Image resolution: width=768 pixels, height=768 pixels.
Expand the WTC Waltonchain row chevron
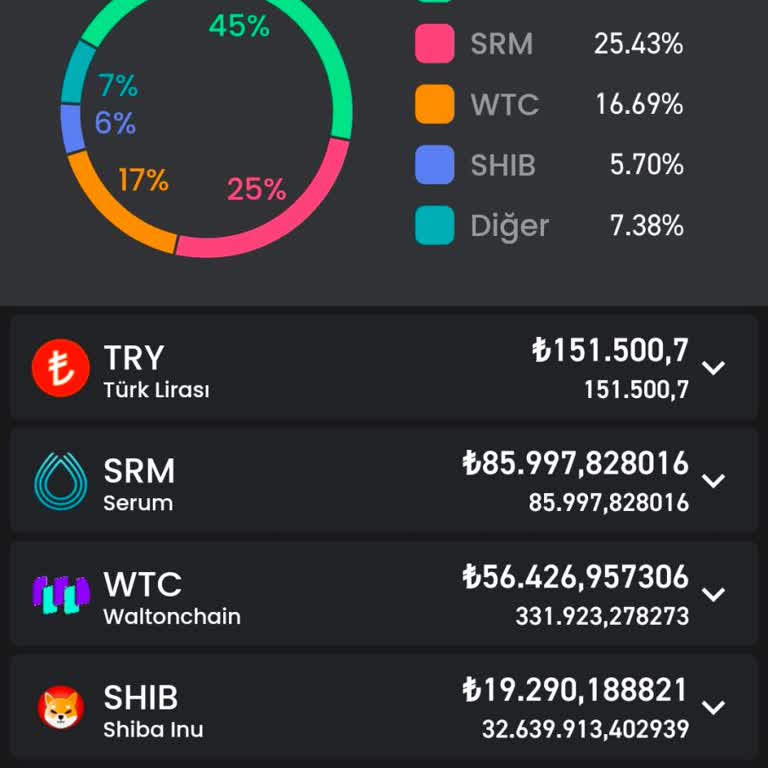[x=713, y=594]
